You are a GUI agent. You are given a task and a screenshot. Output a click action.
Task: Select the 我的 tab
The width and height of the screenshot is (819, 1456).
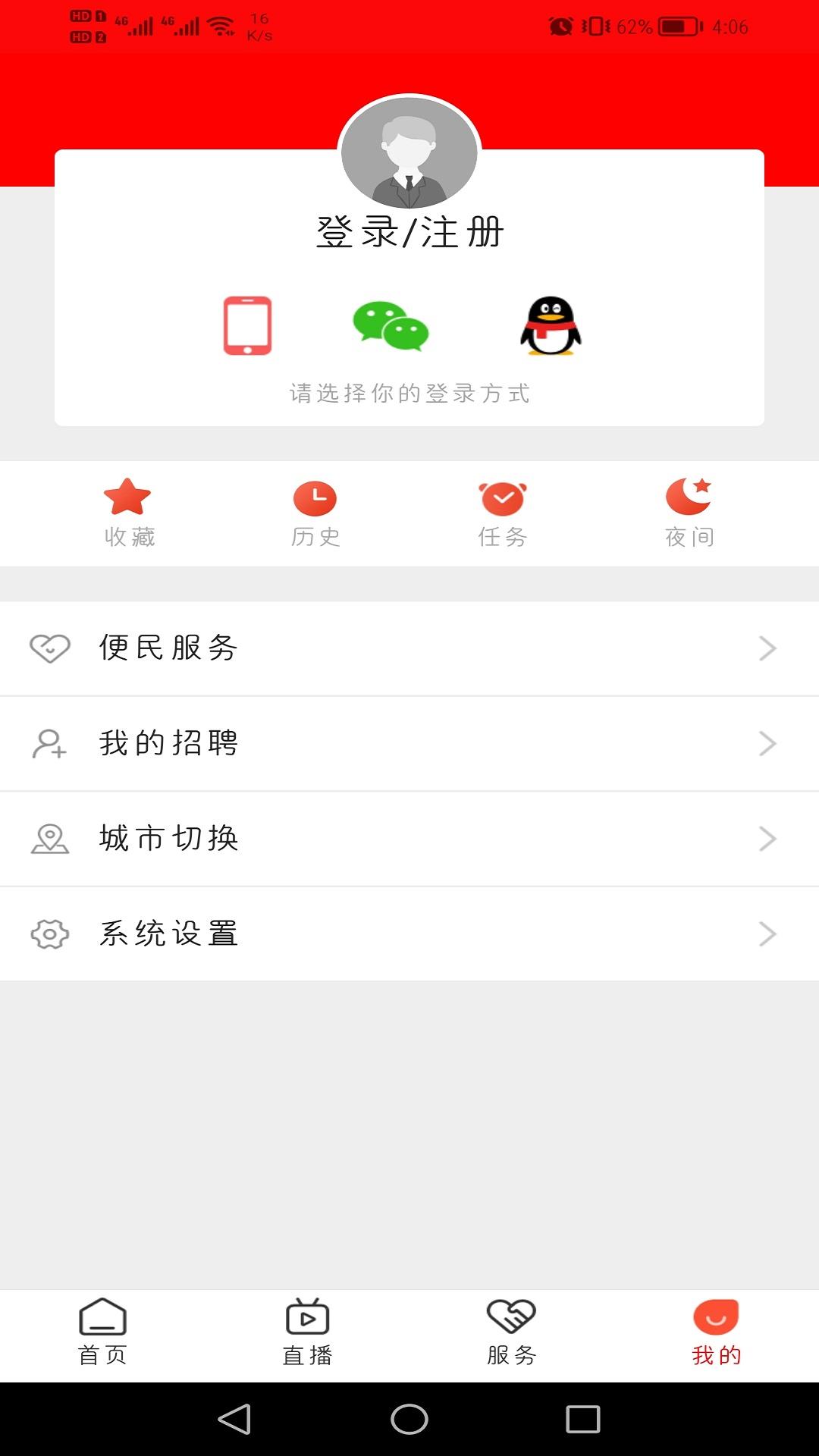(x=716, y=1333)
